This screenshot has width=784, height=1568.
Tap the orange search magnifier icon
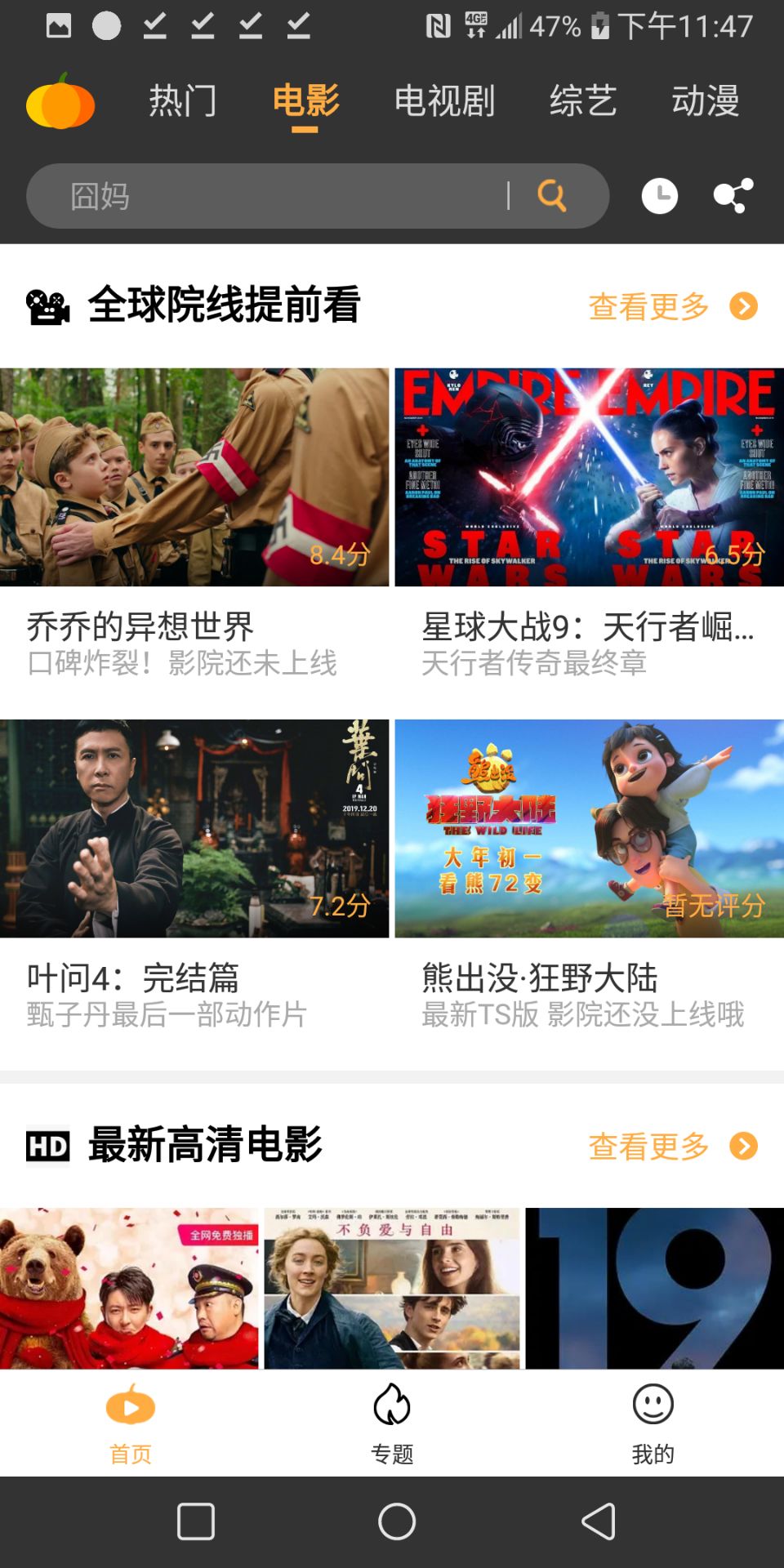point(552,196)
